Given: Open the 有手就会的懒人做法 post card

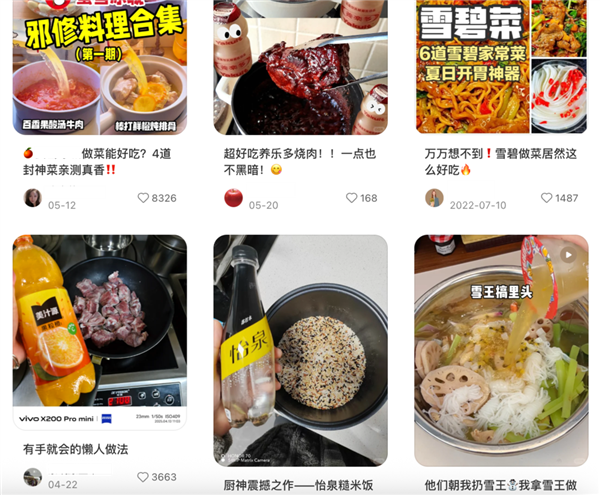Looking at the screenshot, I should [x=99, y=330].
